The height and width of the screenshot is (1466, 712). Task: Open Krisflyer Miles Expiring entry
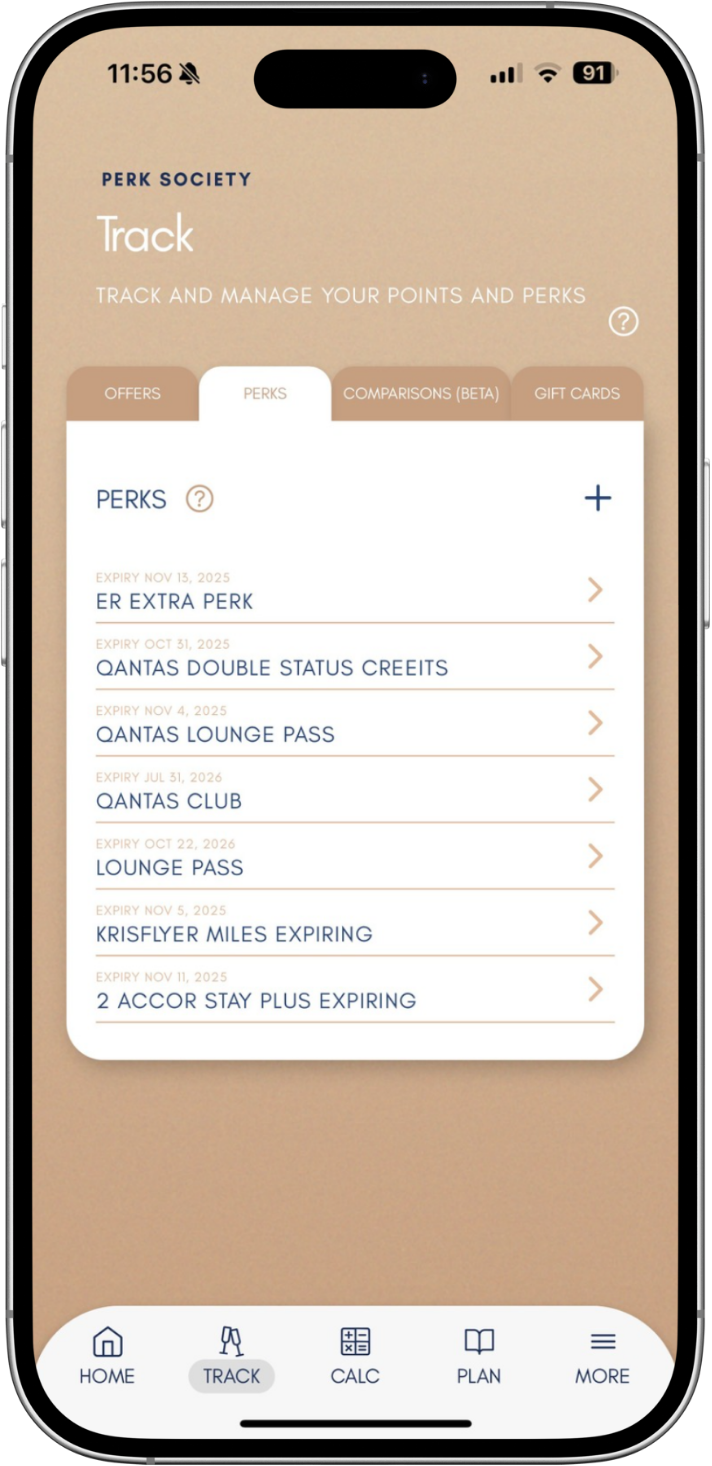(x=355, y=924)
